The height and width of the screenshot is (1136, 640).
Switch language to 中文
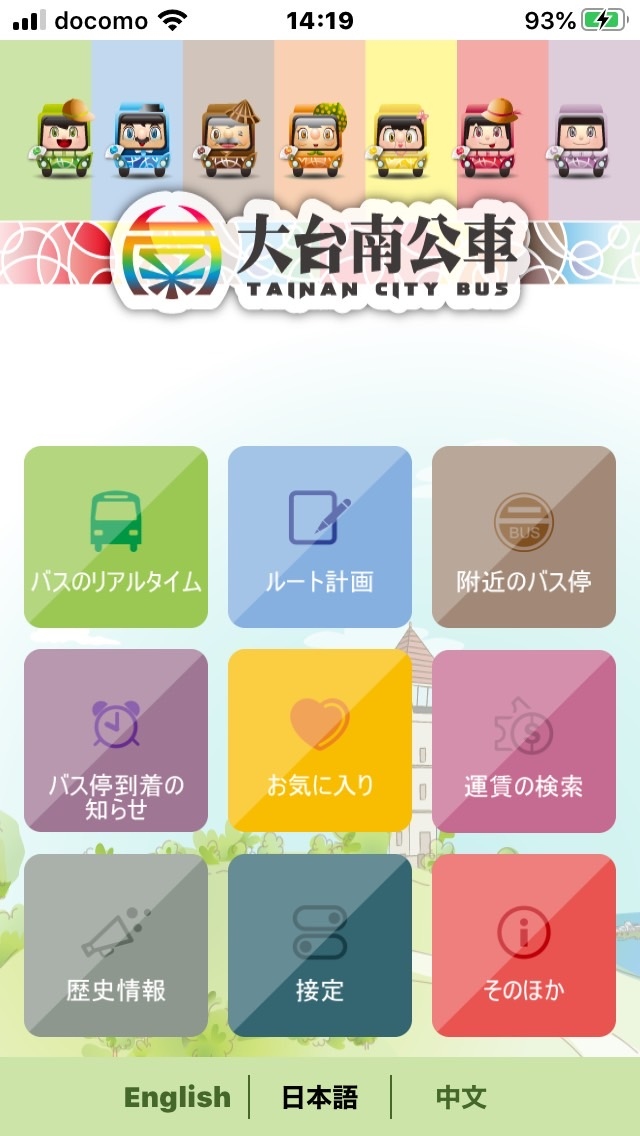click(x=461, y=1097)
